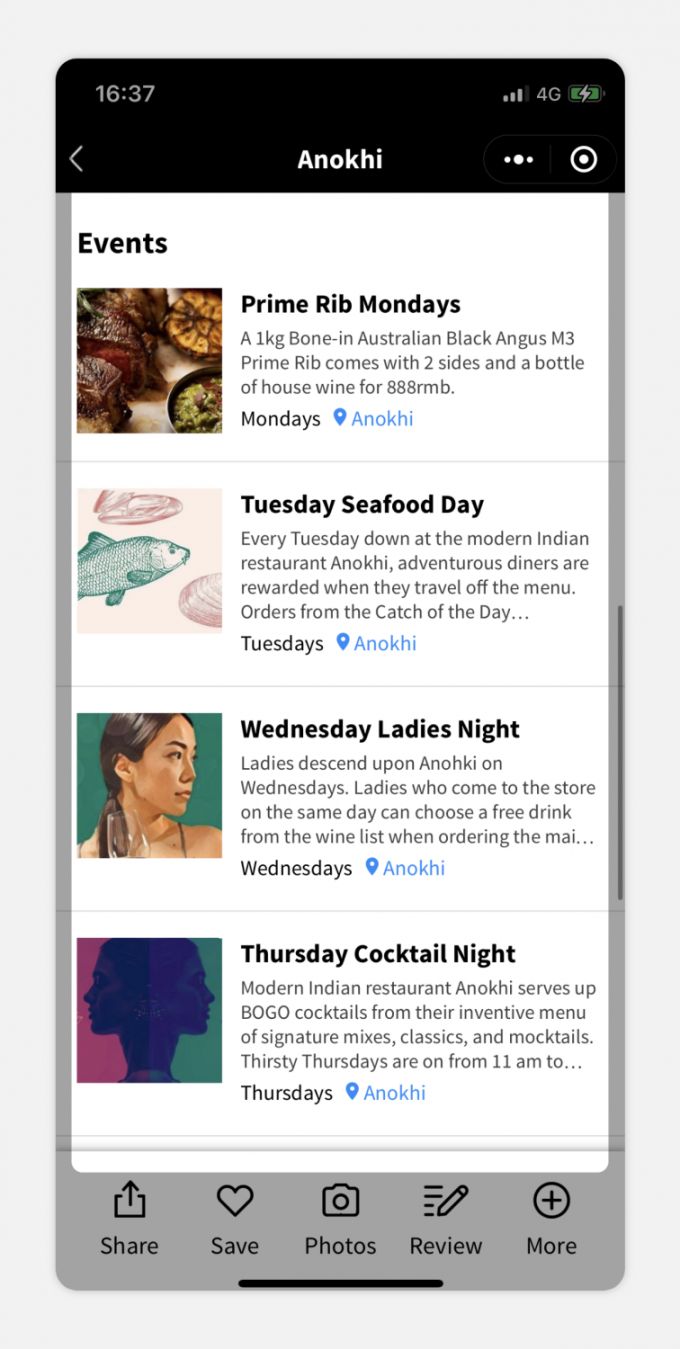Open the Prime Rib Mondays event
Viewport: 680px width, 1349px height.
(x=351, y=304)
